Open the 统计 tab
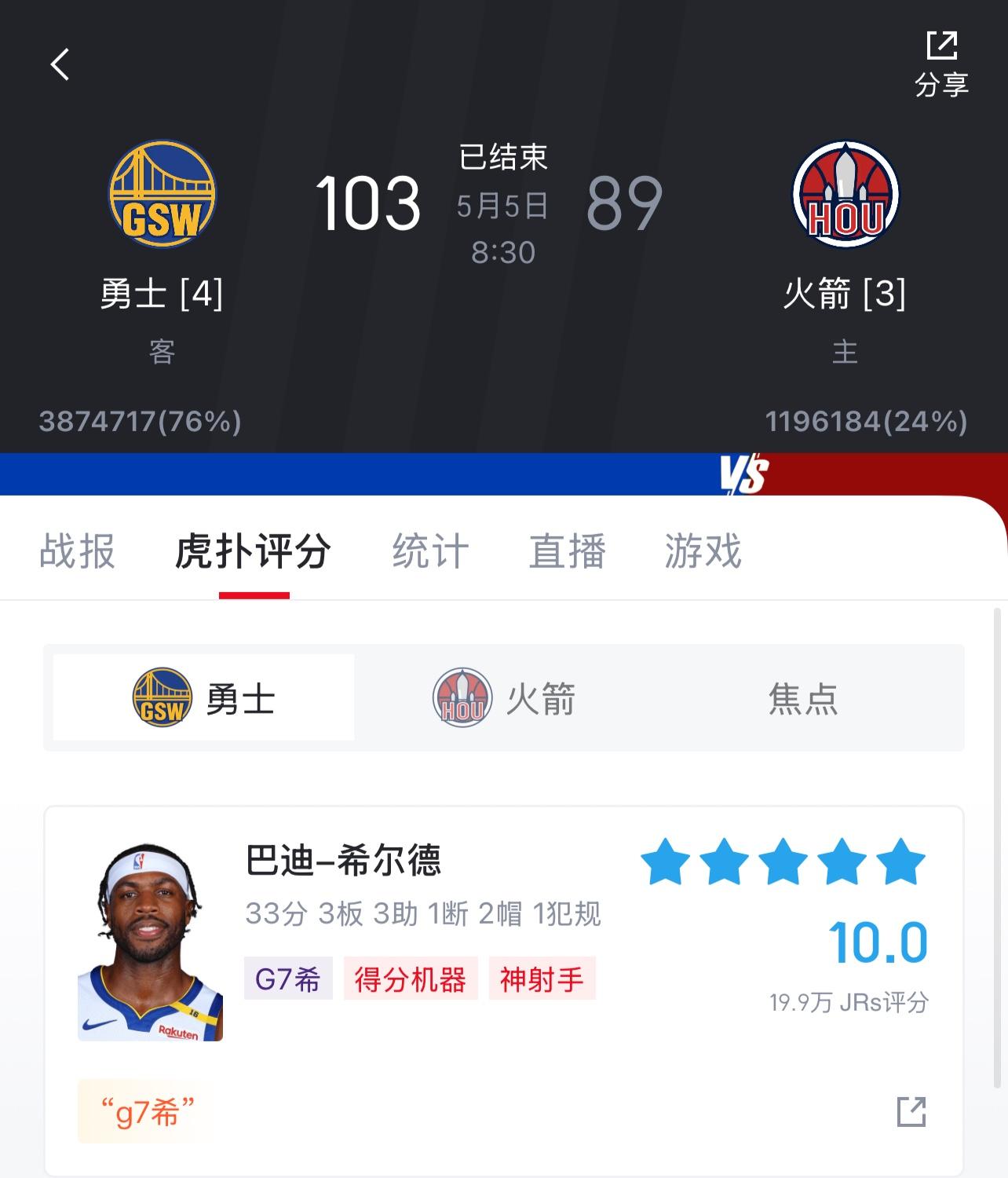1008x1178 pixels. click(430, 551)
